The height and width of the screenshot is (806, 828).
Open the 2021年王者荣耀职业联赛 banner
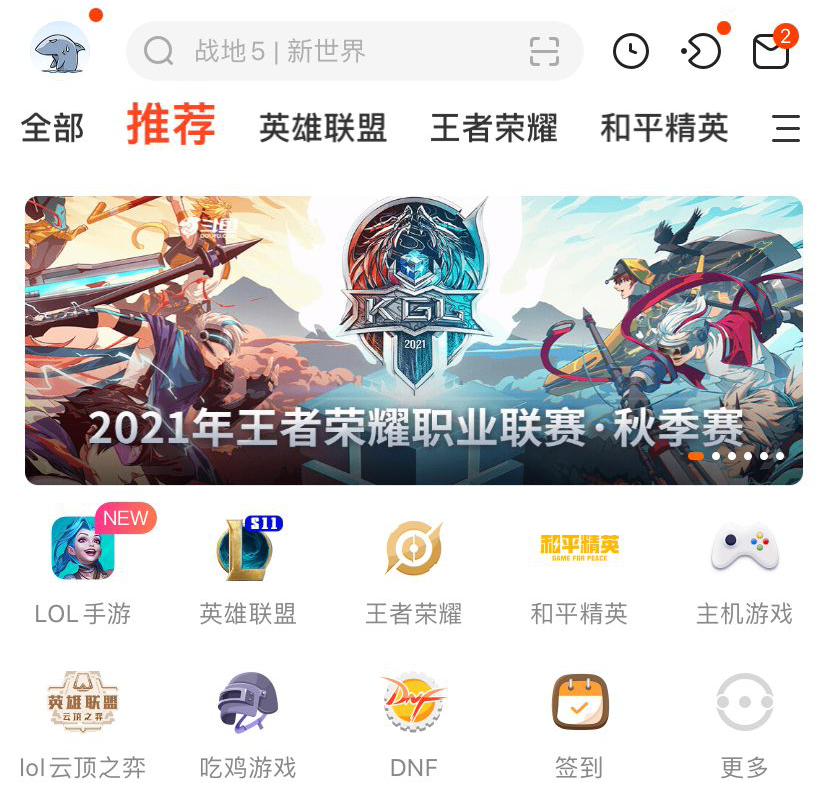pyautogui.click(x=414, y=340)
